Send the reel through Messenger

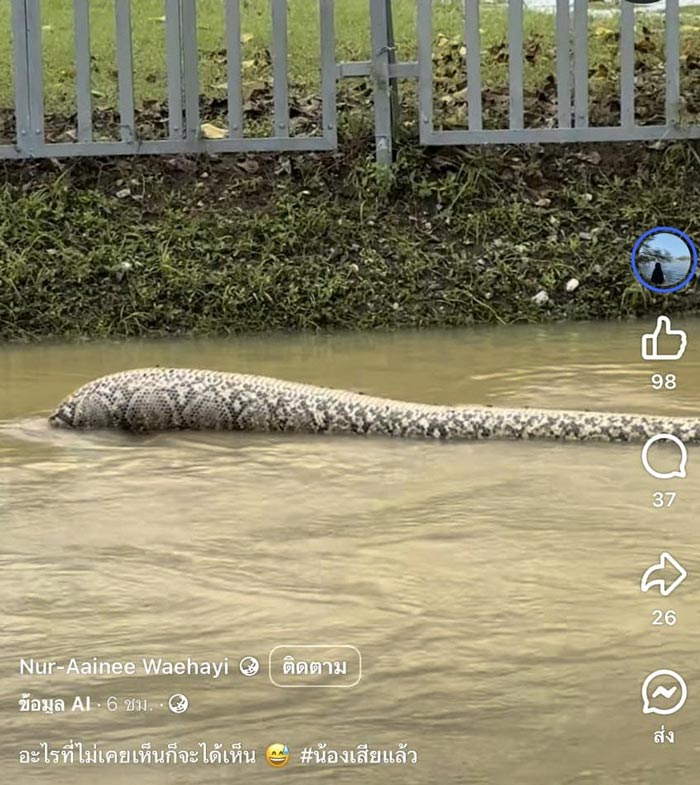click(x=664, y=692)
